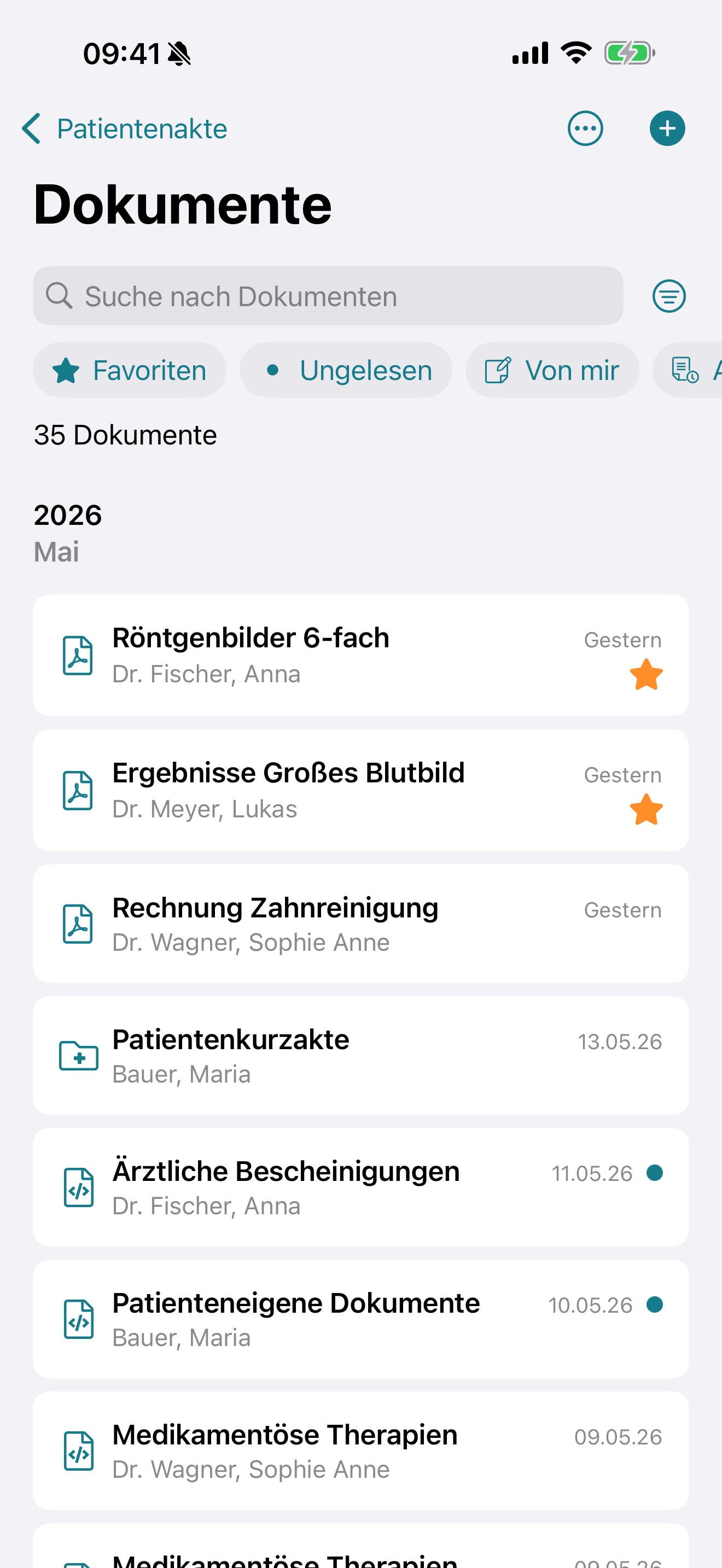Apply the Von mir filter
Viewport: 722px width, 1568px height.
click(552, 370)
